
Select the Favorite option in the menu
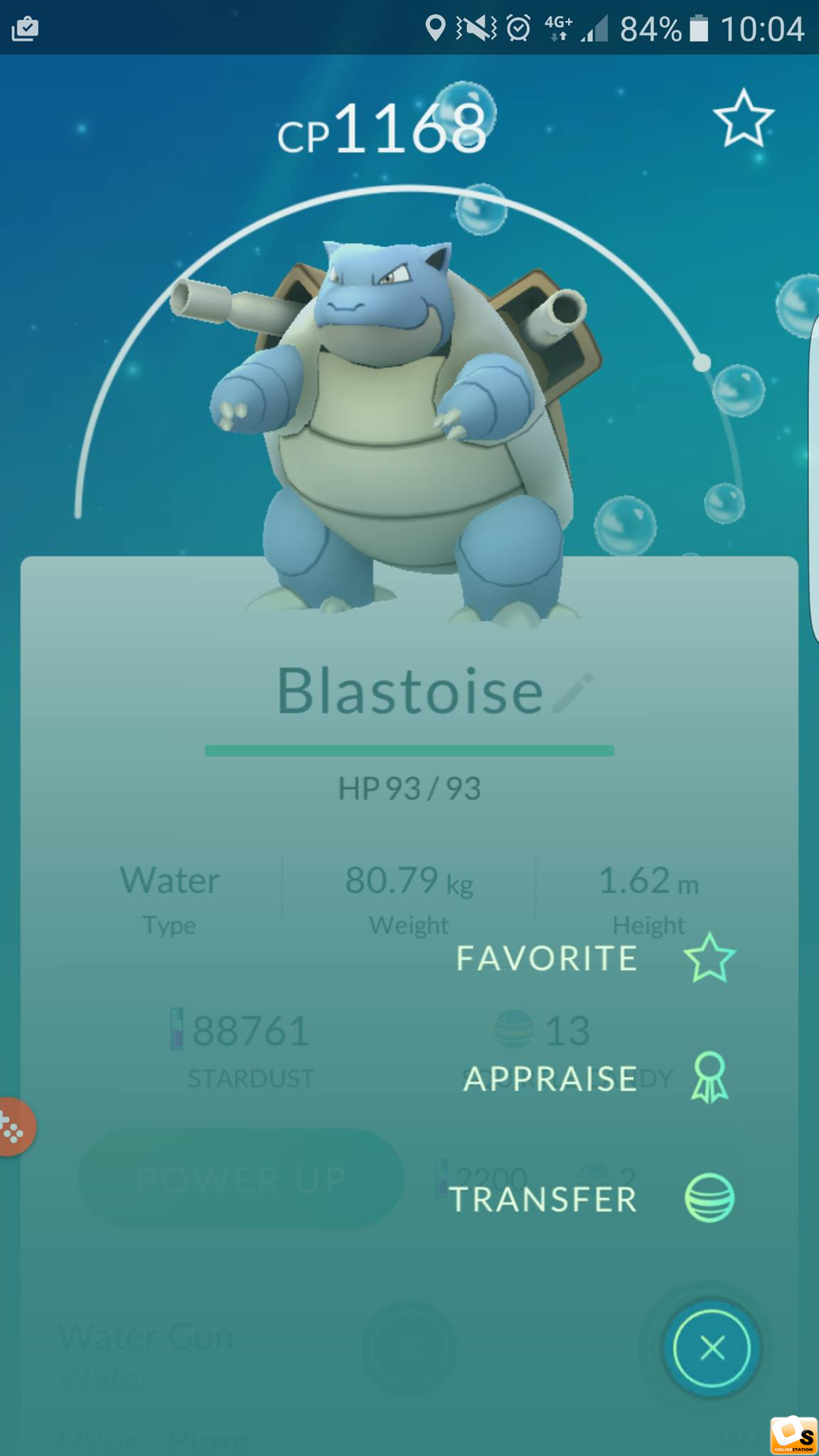[596, 958]
